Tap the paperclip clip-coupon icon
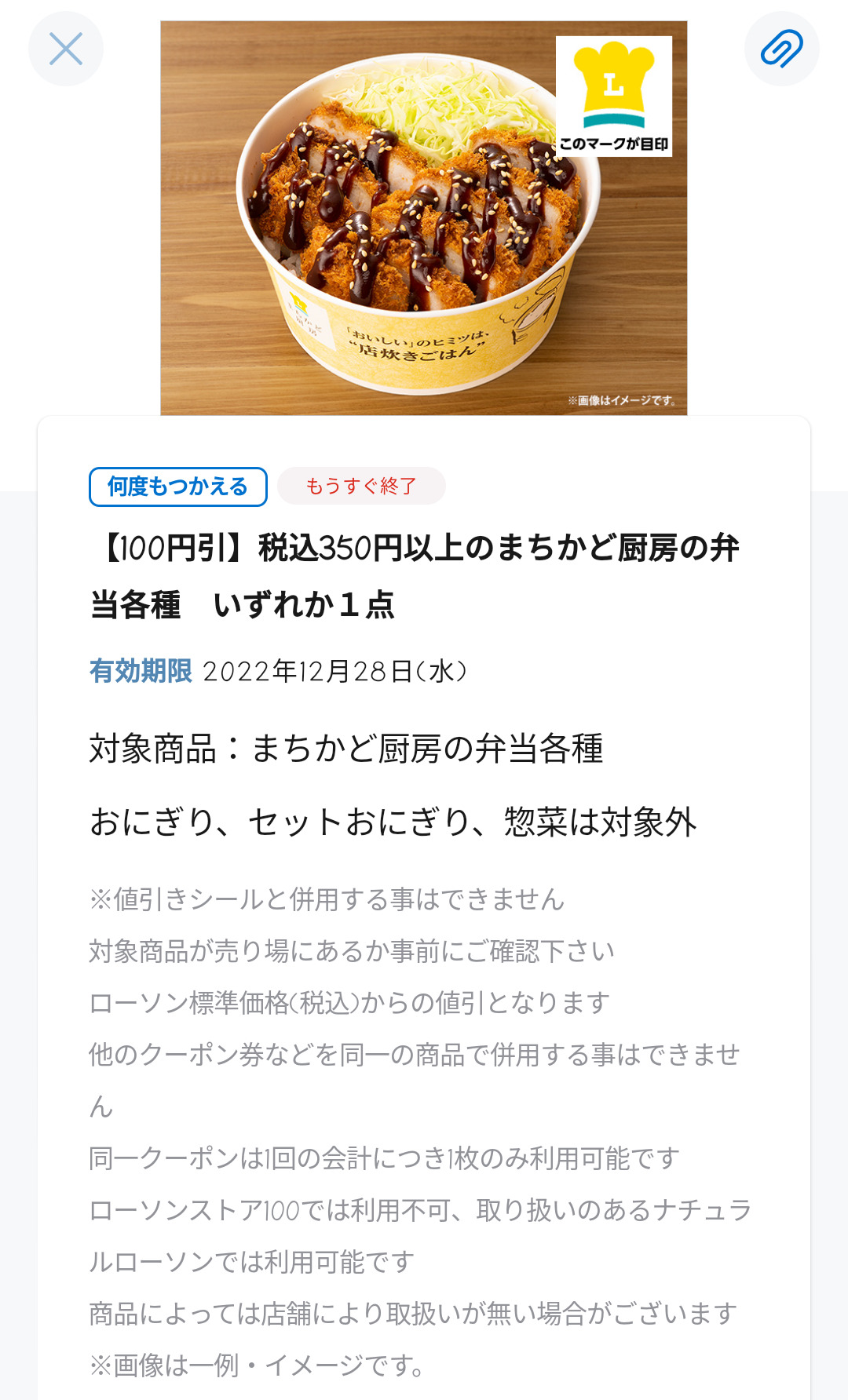The width and height of the screenshot is (848, 1400). (x=781, y=49)
